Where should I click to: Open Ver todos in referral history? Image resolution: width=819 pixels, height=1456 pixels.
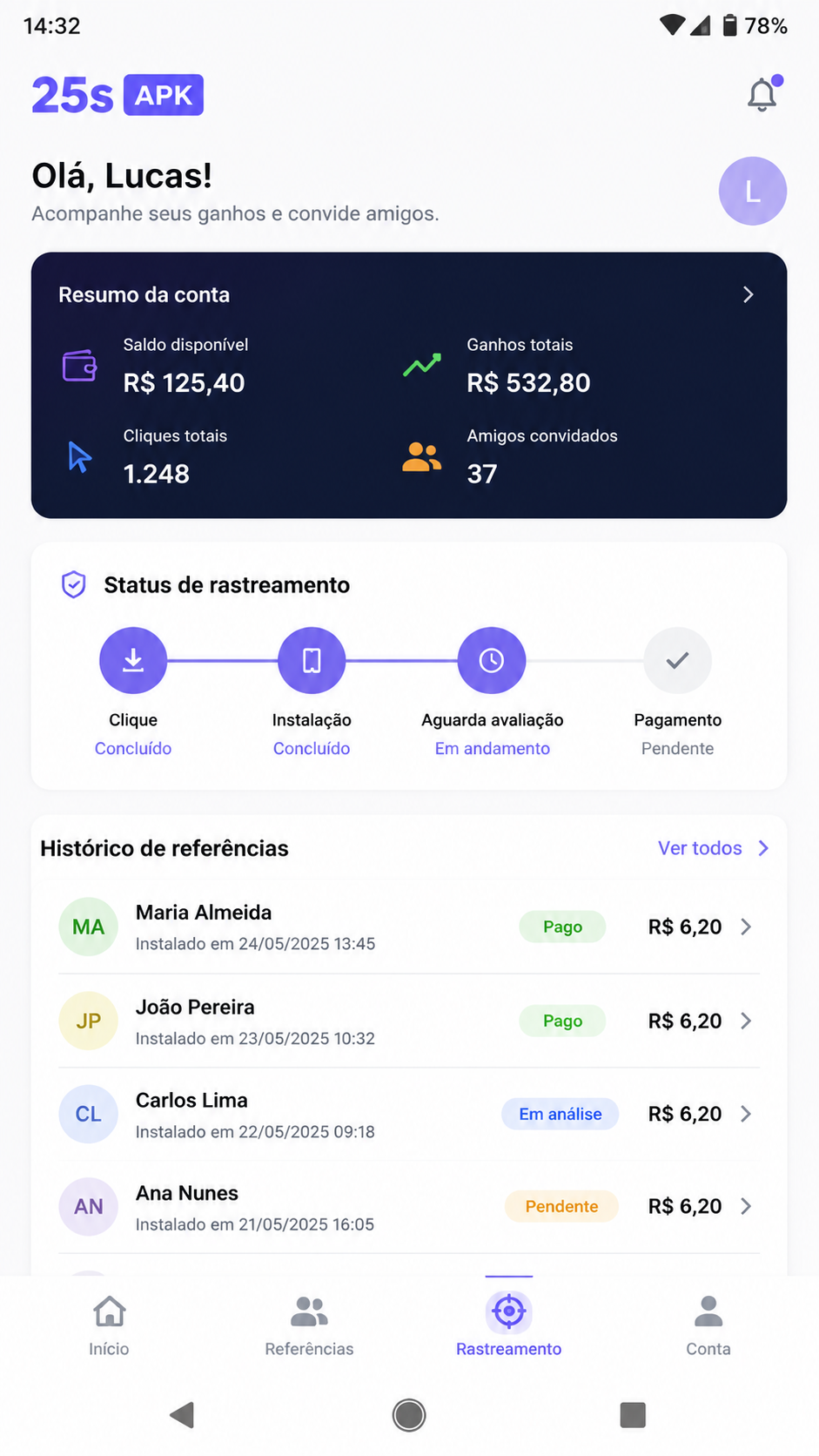tap(713, 848)
